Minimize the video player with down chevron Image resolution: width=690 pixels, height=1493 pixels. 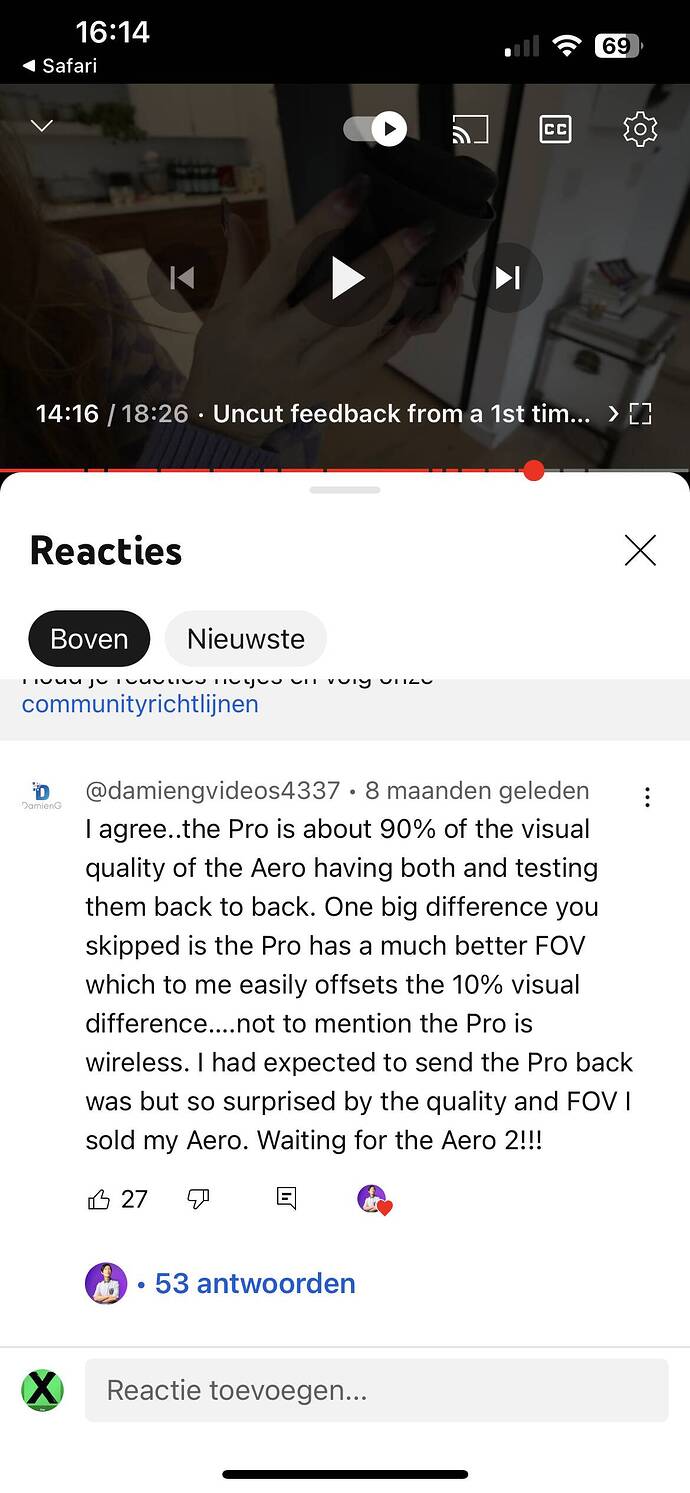click(41, 126)
